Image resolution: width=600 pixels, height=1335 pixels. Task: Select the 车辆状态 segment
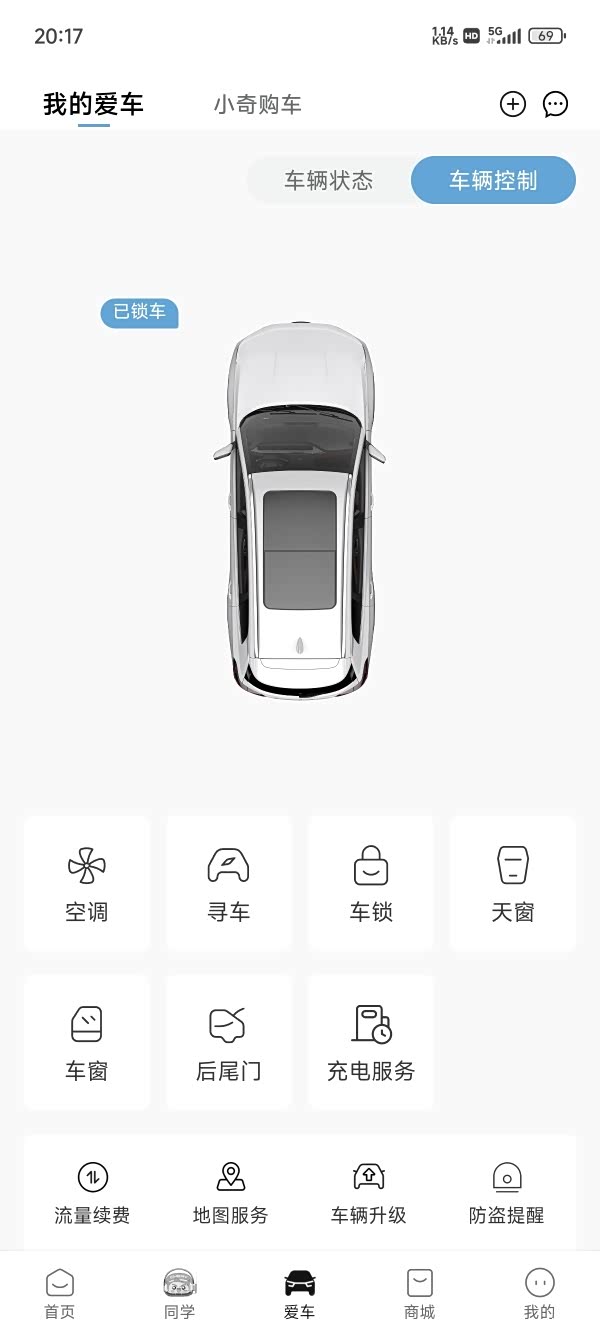(x=329, y=181)
